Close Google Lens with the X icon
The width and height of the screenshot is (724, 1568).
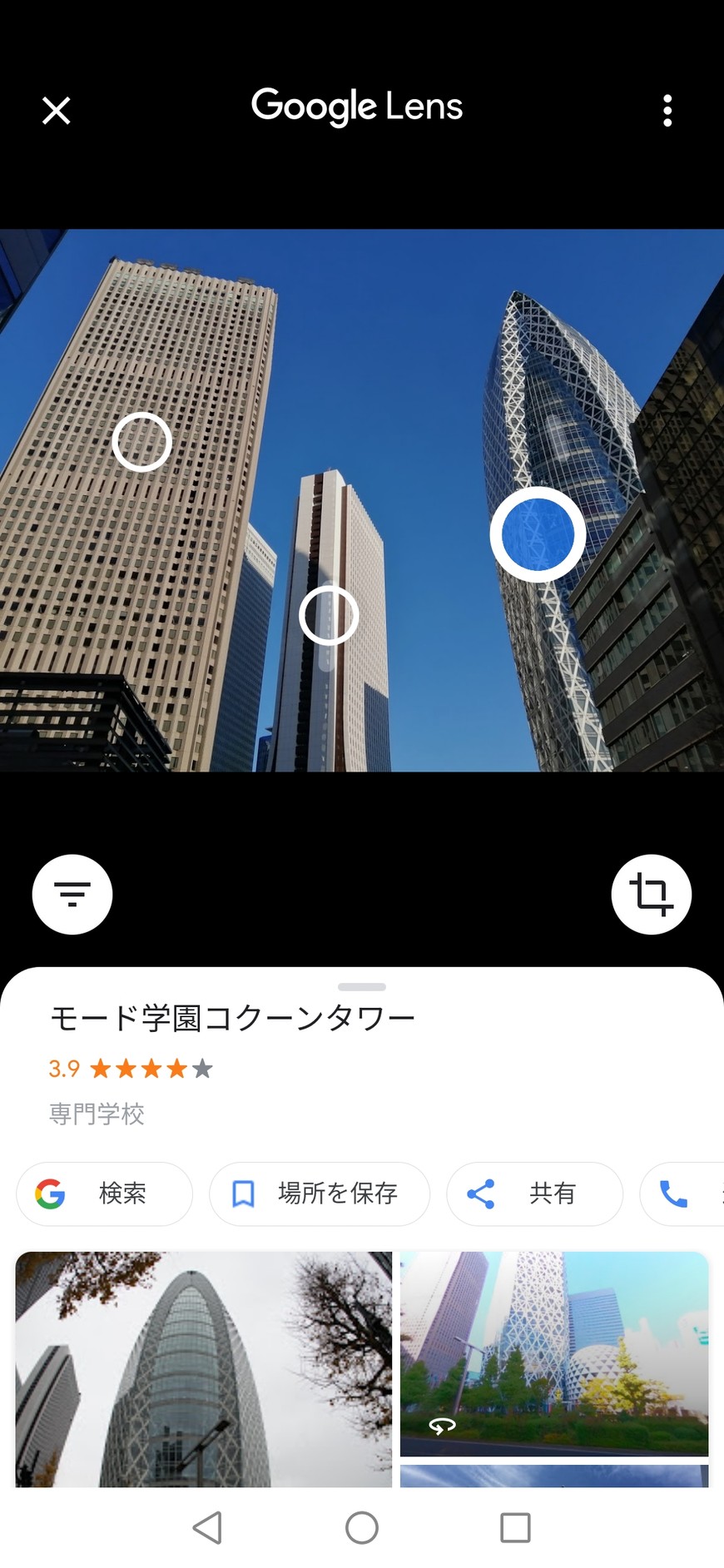pyautogui.click(x=57, y=111)
